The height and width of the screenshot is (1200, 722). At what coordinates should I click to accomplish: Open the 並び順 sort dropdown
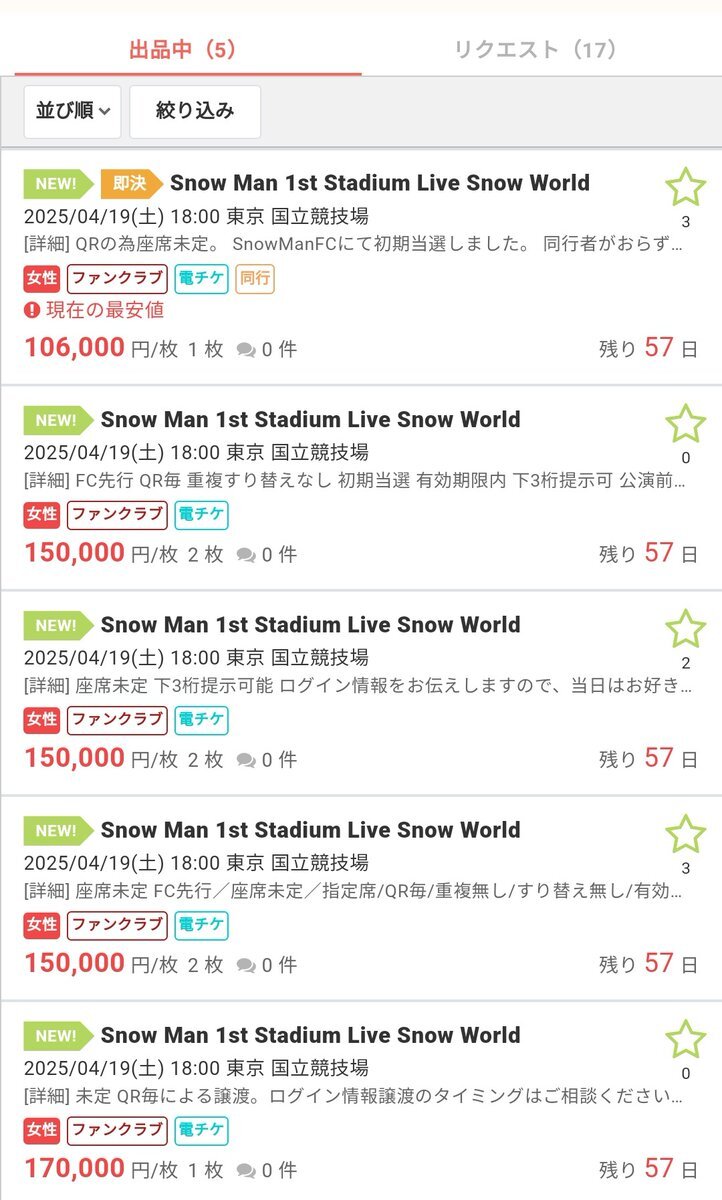point(72,111)
